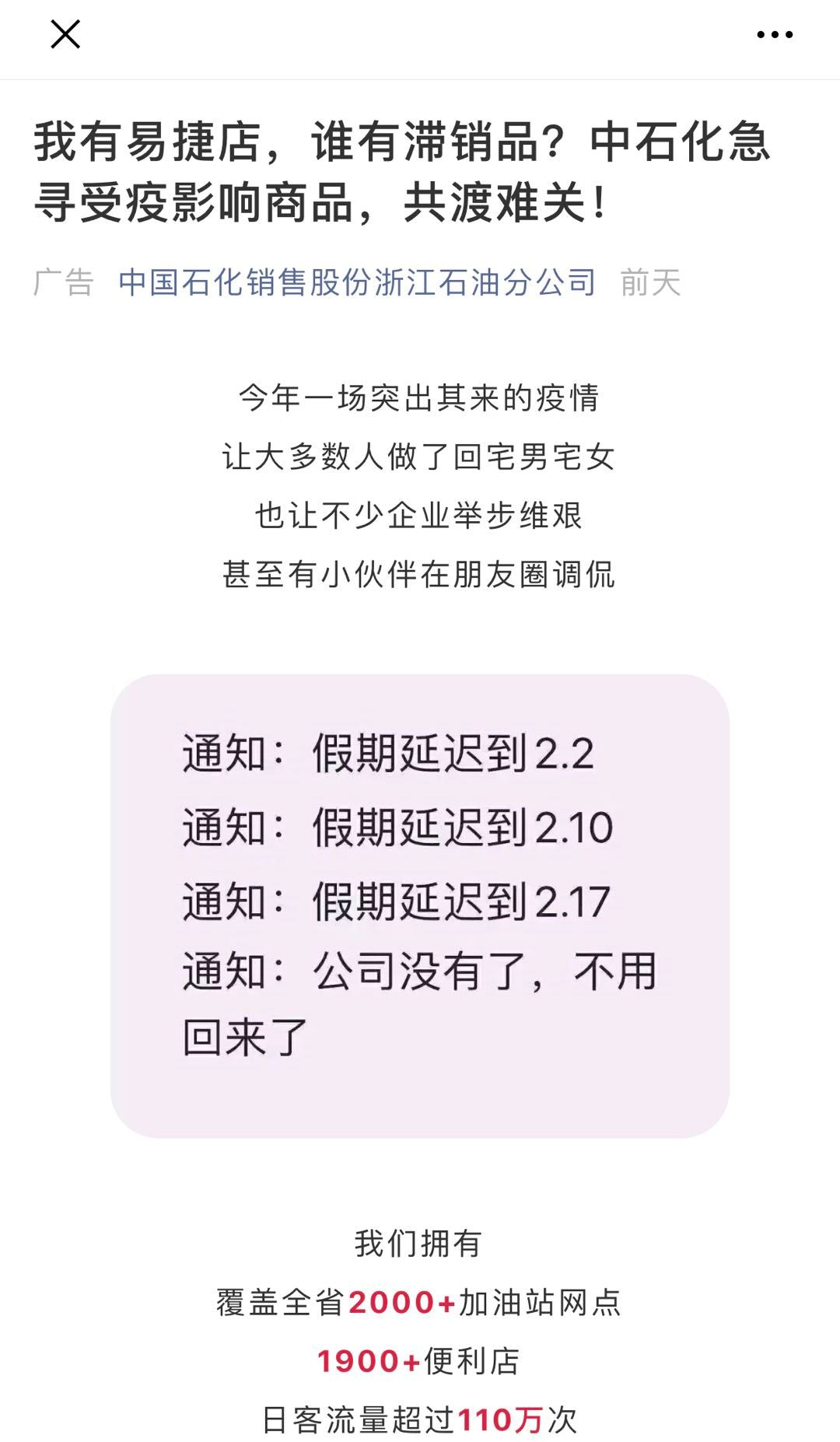840x1442 pixels.
Task: Select the 前天 timestamp
Action: 652,283
